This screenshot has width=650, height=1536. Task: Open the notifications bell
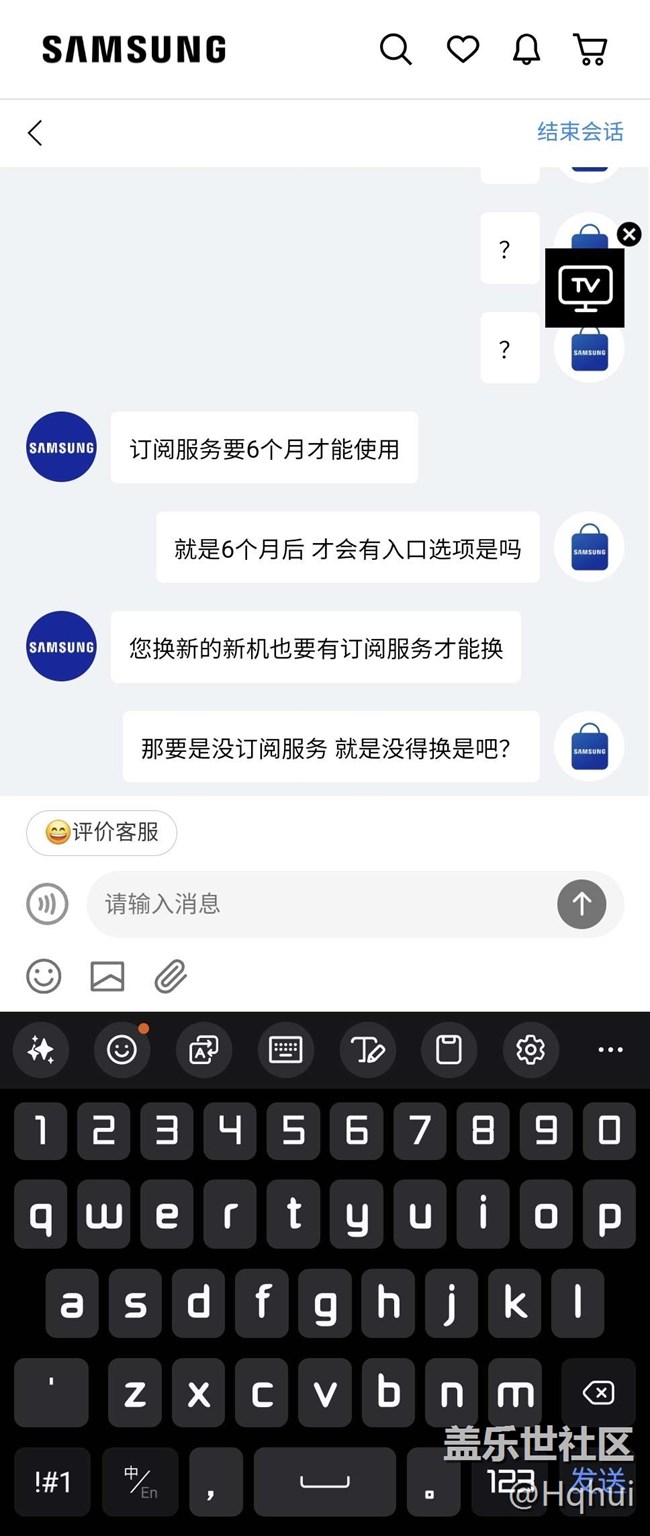pos(526,49)
